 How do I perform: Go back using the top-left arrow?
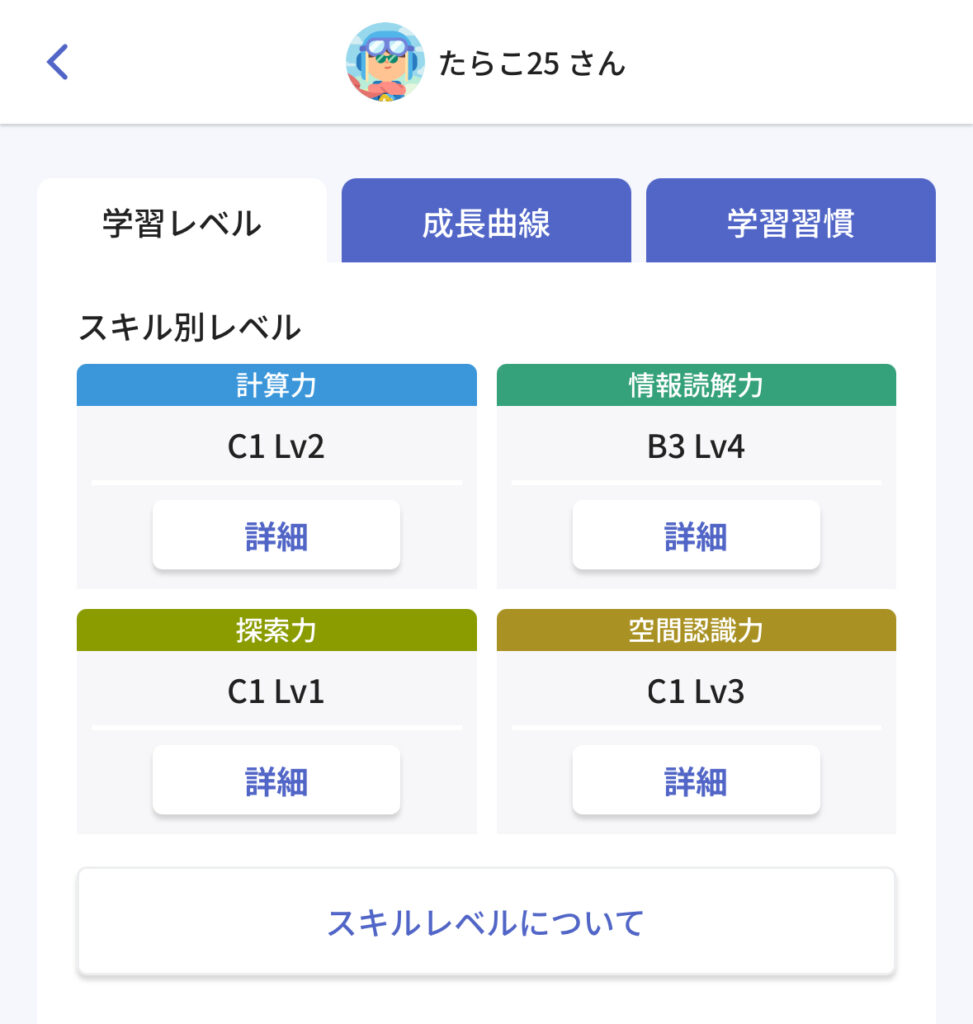[58, 62]
